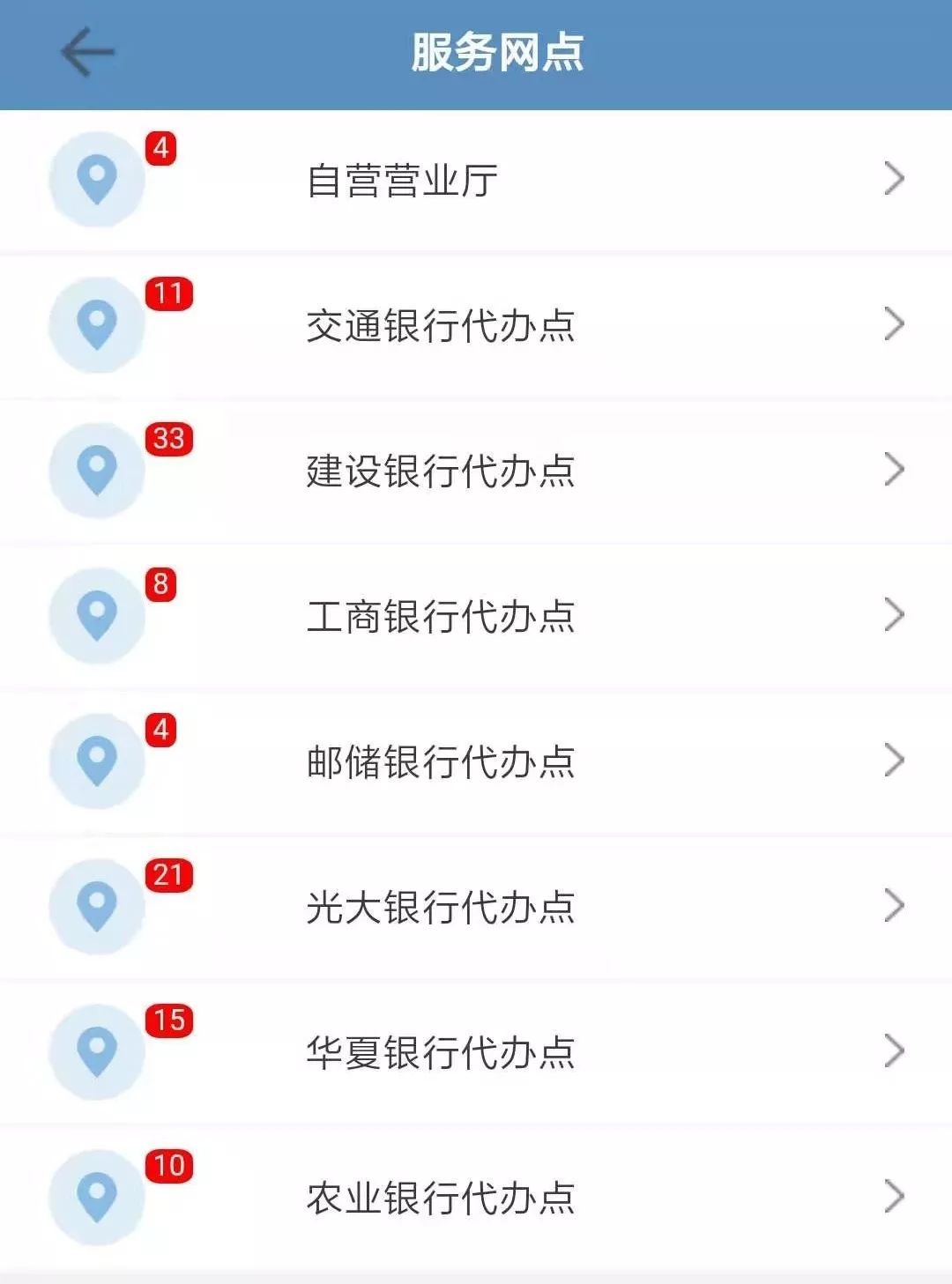Click the location marker for 华夏银行代办点

click(97, 1049)
